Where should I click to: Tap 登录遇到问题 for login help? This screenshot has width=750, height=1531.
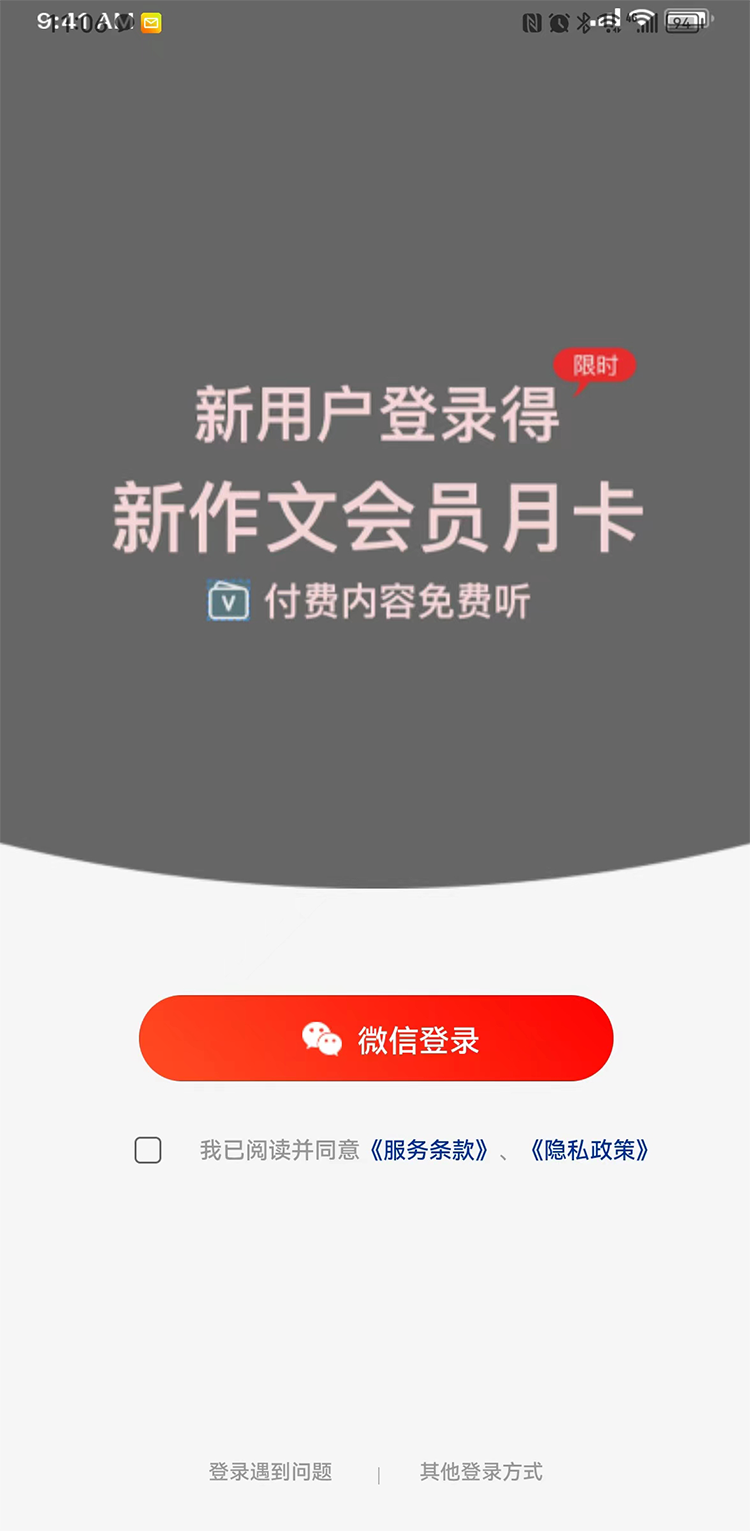click(270, 1472)
